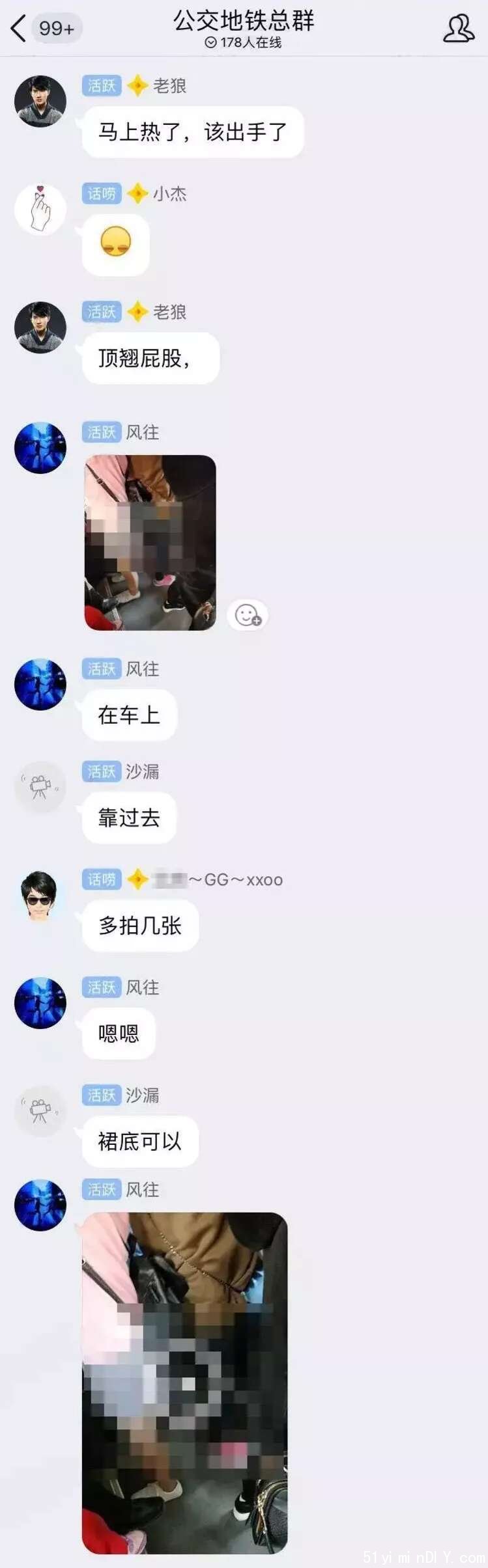
Task: Open the last large image message from 风往
Action: (185, 1382)
